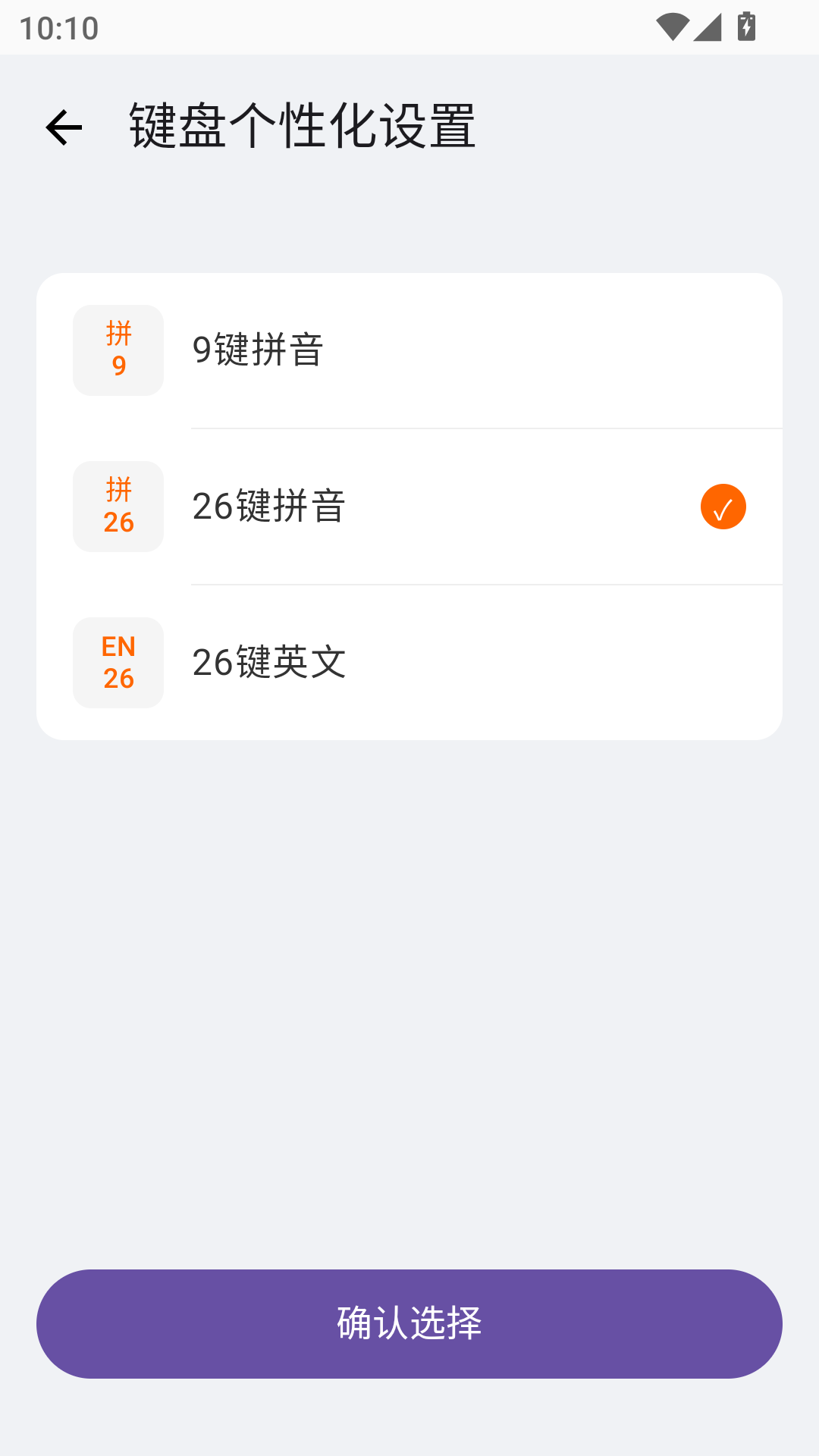The image size is (819, 1456).
Task: Select the 拼9 nine-key pinyin icon
Action: pyautogui.click(x=118, y=350)
